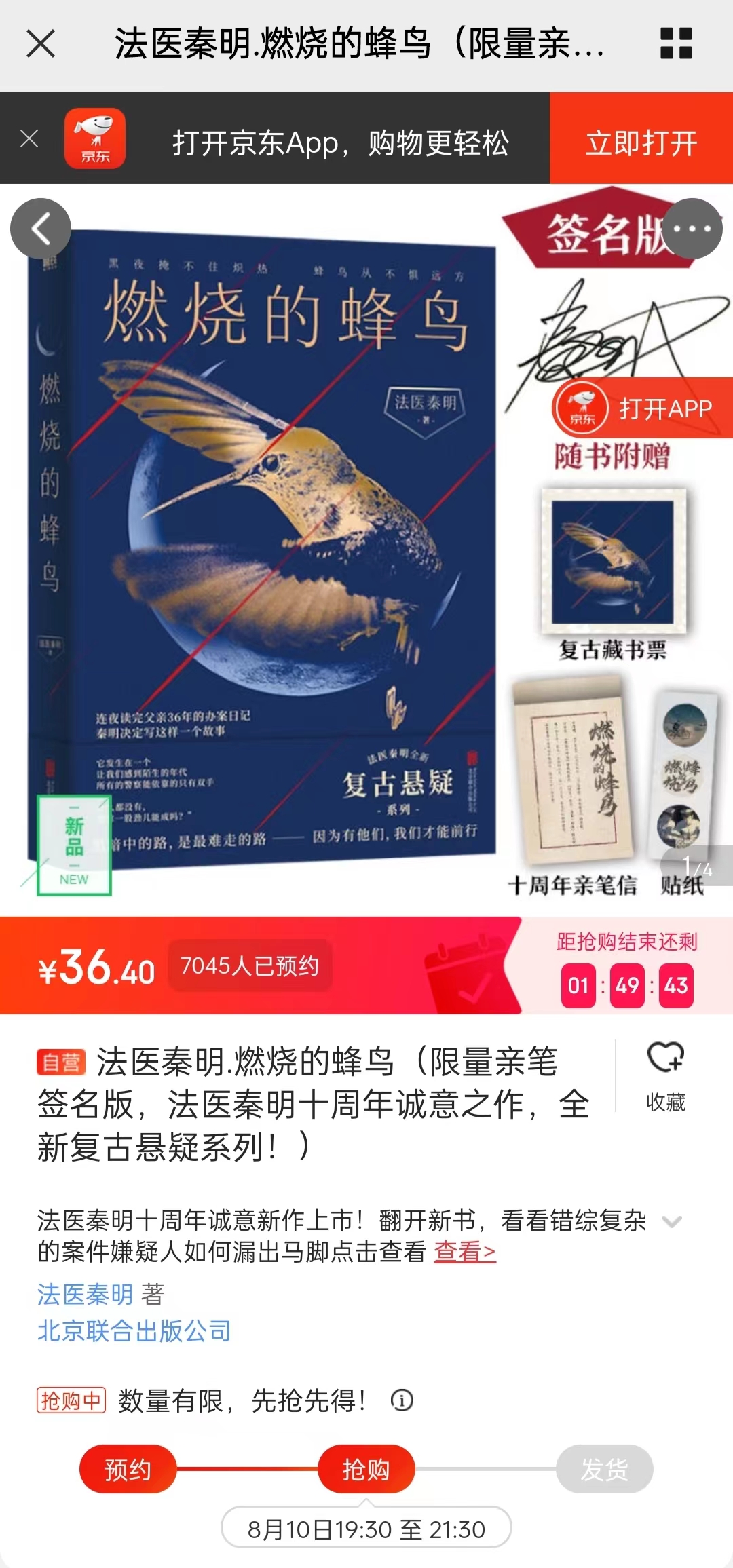Open author 法医秦明 link
The image size is (733, 1568).
tap(86, 1295)
